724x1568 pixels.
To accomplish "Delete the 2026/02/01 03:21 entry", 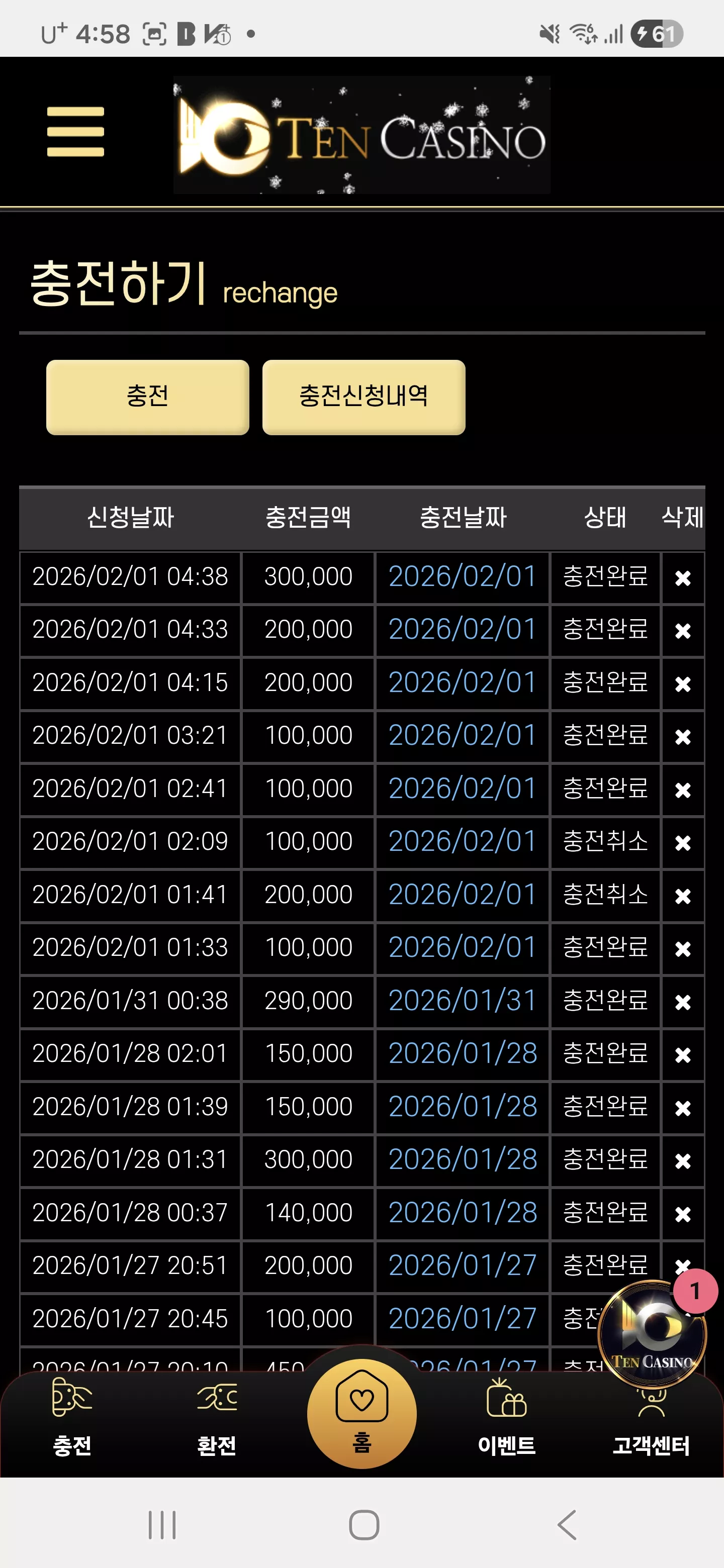I will 683,736.
